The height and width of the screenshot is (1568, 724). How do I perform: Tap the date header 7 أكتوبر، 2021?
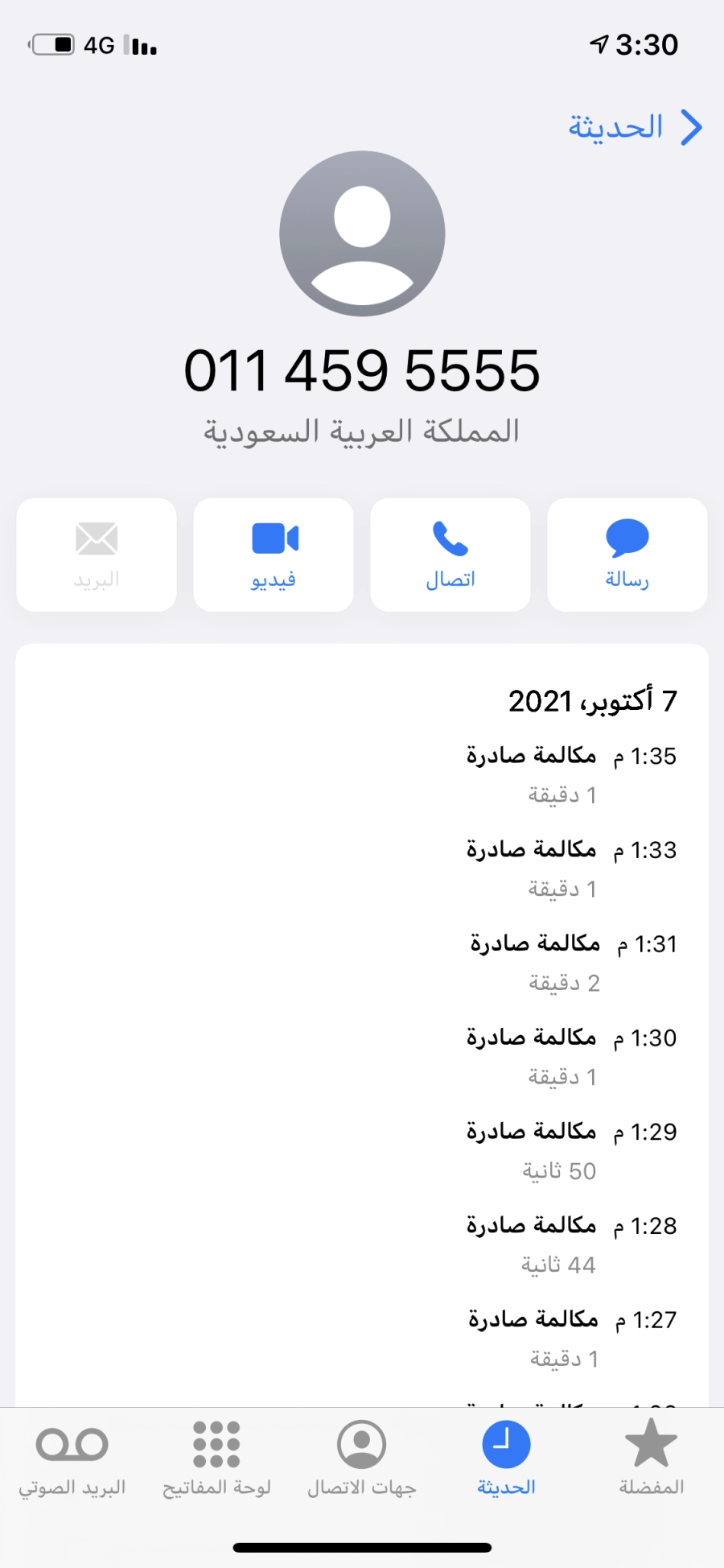point(591,699)
